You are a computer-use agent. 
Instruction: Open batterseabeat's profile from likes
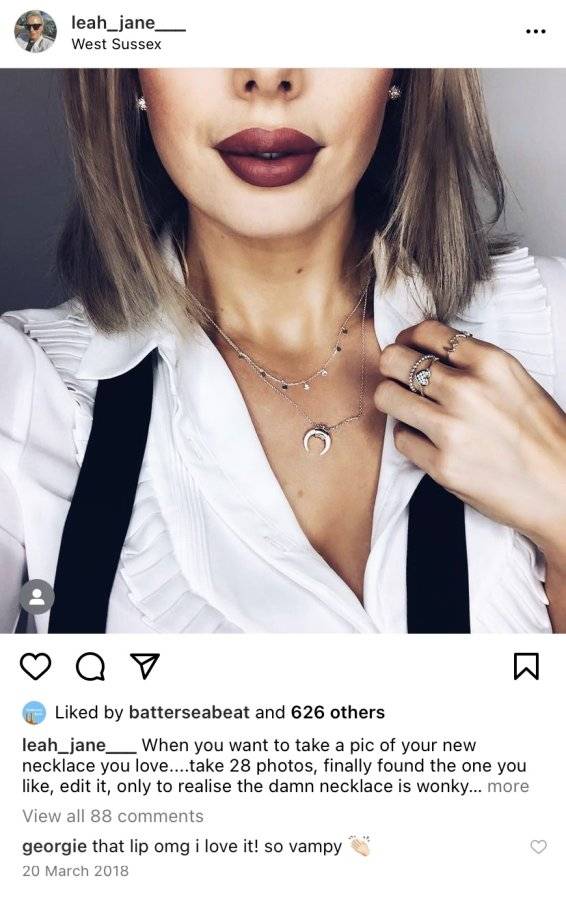click(x=189, y=712)
